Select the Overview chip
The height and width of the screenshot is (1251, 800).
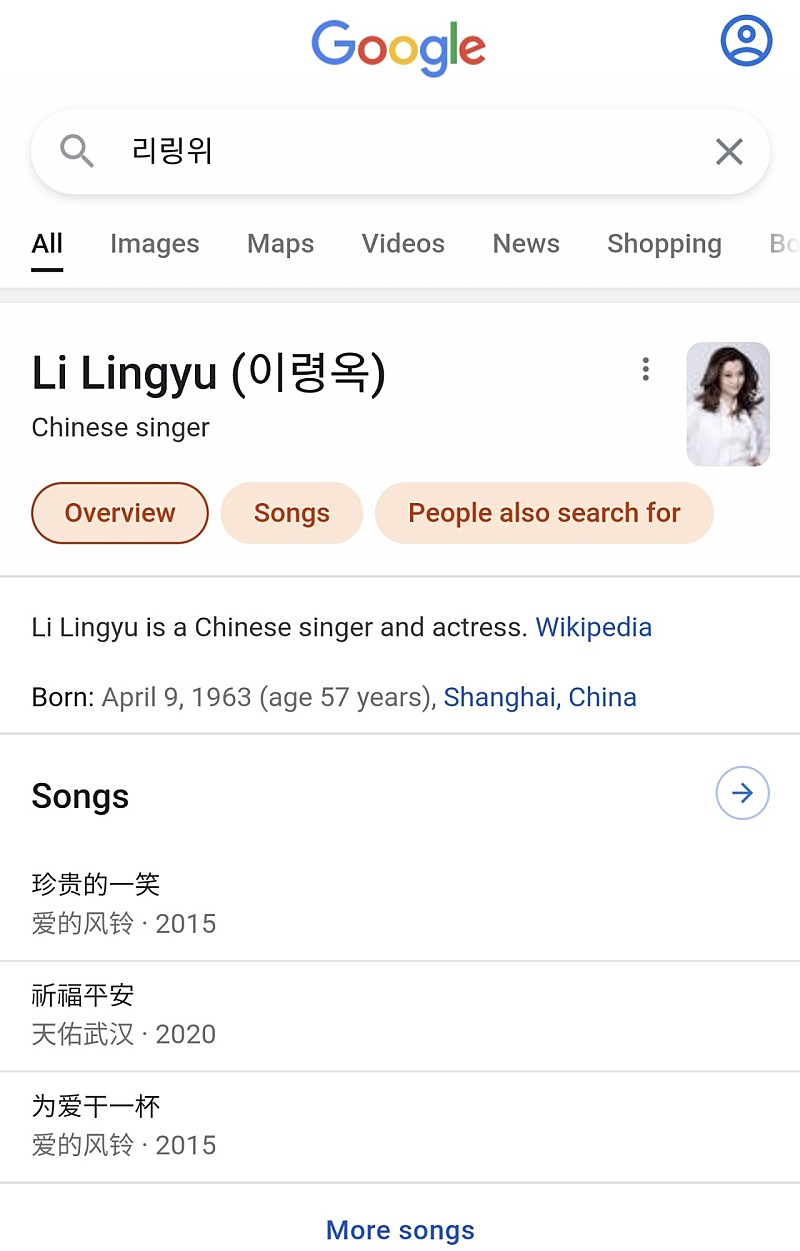pos(120,513)
